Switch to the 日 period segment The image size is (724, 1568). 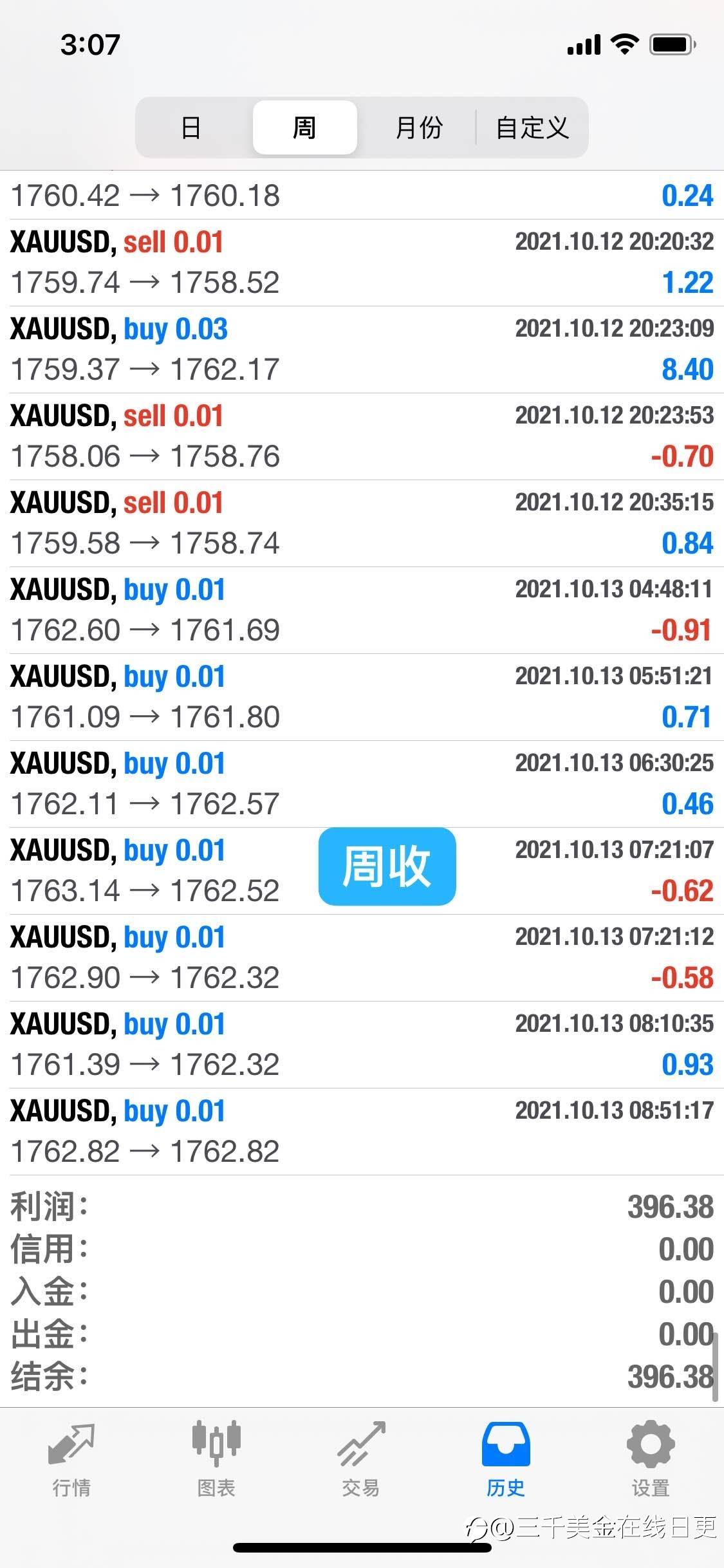click(x=191, y=127)
